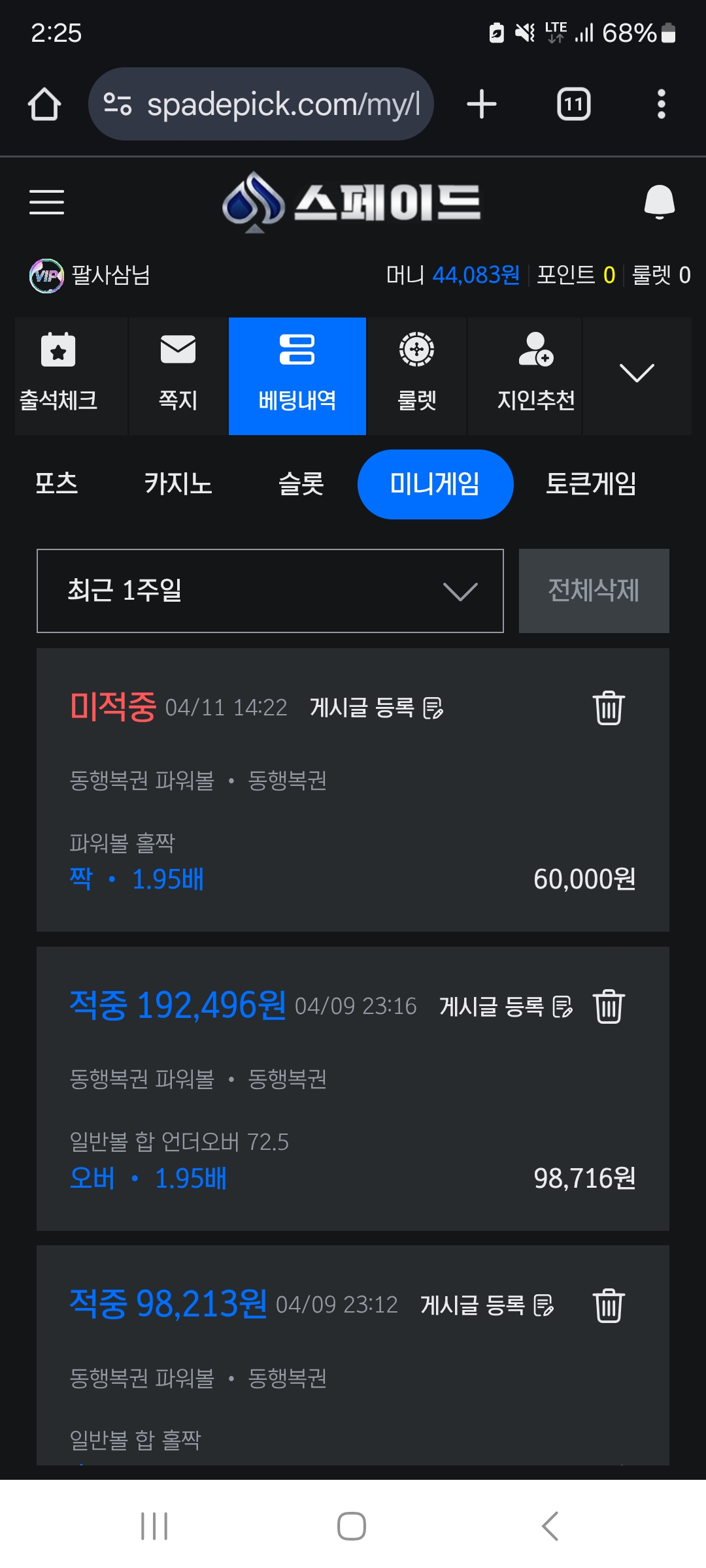Open browser tab switcher showing 11
The image size is (706, 1568).
(573, 104)
